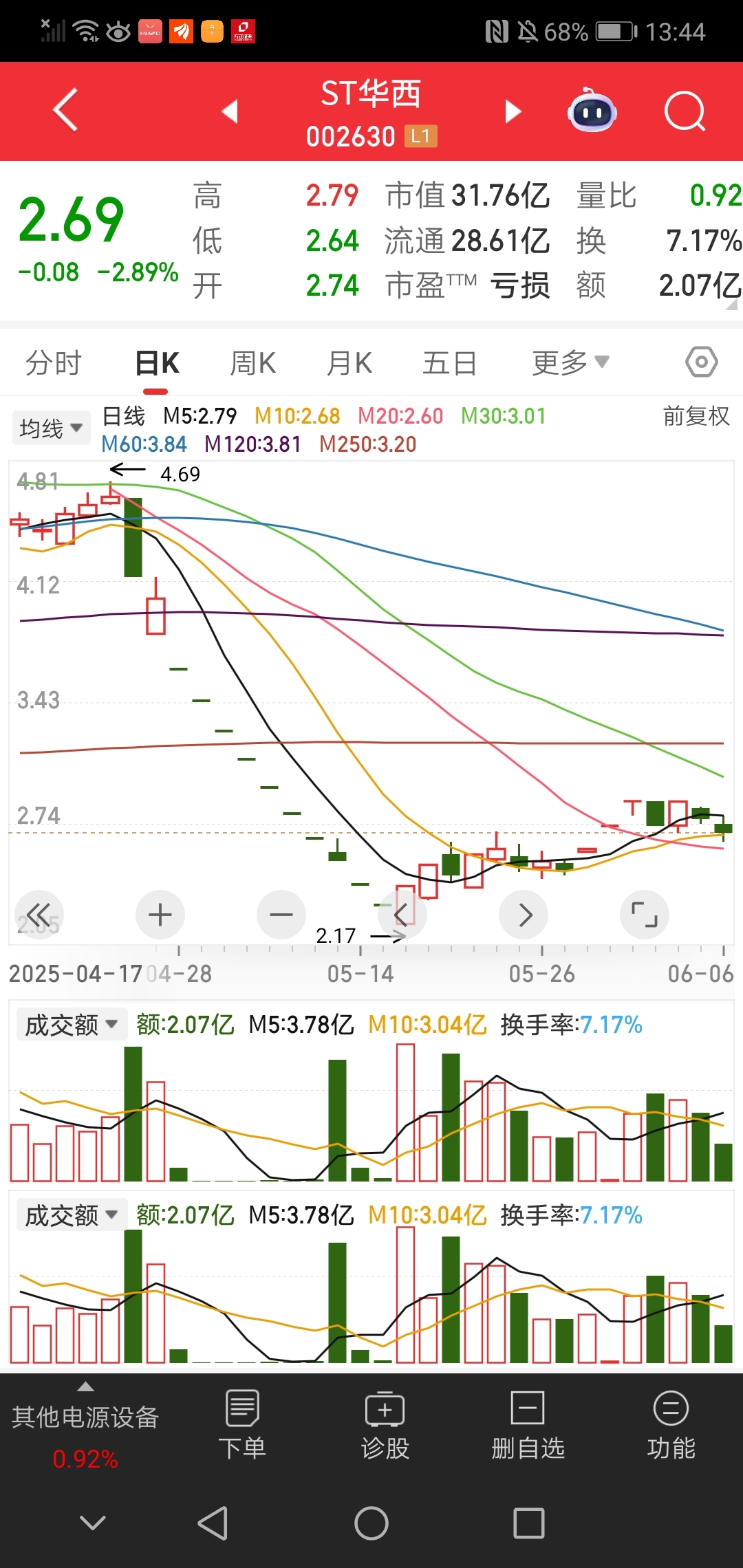Switch to the 五日 tab
This screenshot has width=743, height=1568.
click(x=449, y=362)
